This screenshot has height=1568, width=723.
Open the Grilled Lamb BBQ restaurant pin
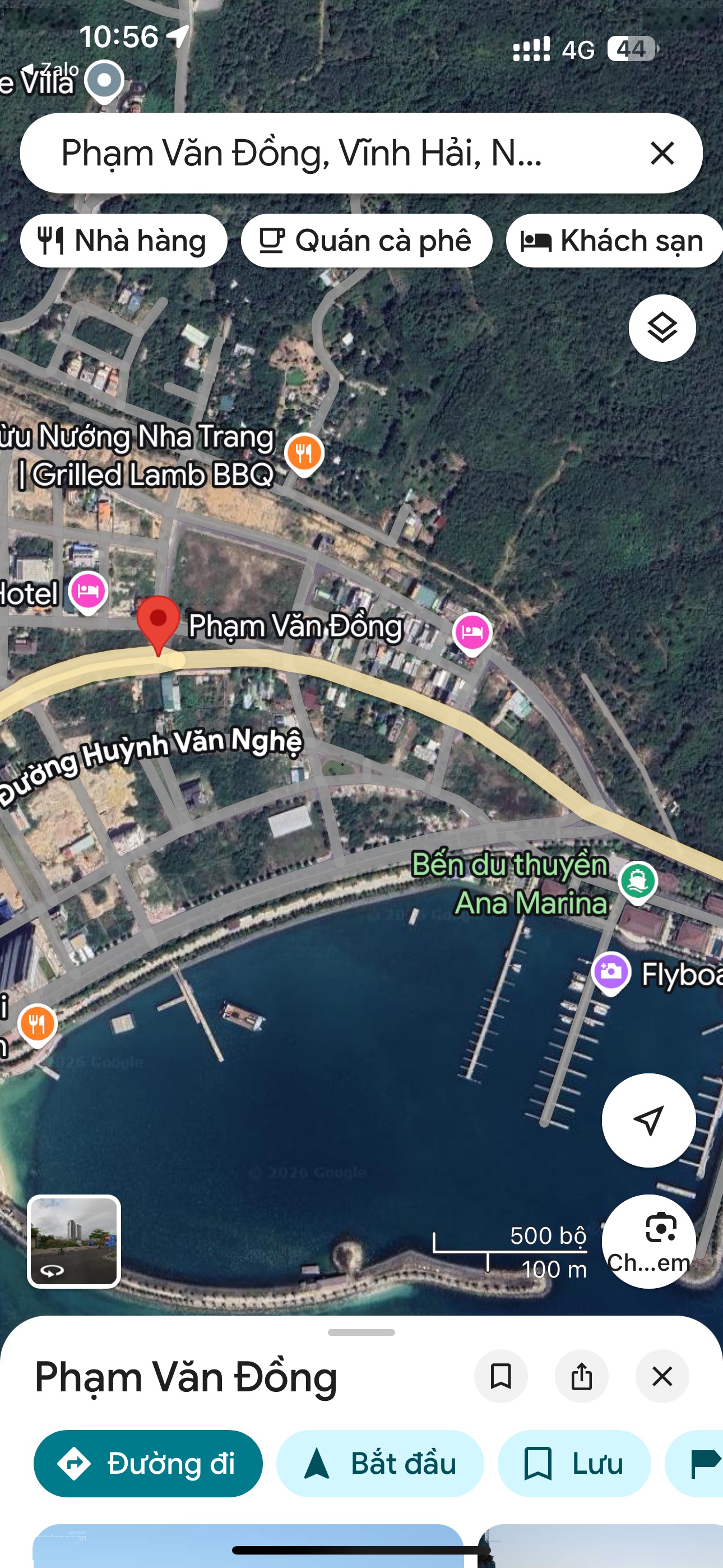(304, 454)
